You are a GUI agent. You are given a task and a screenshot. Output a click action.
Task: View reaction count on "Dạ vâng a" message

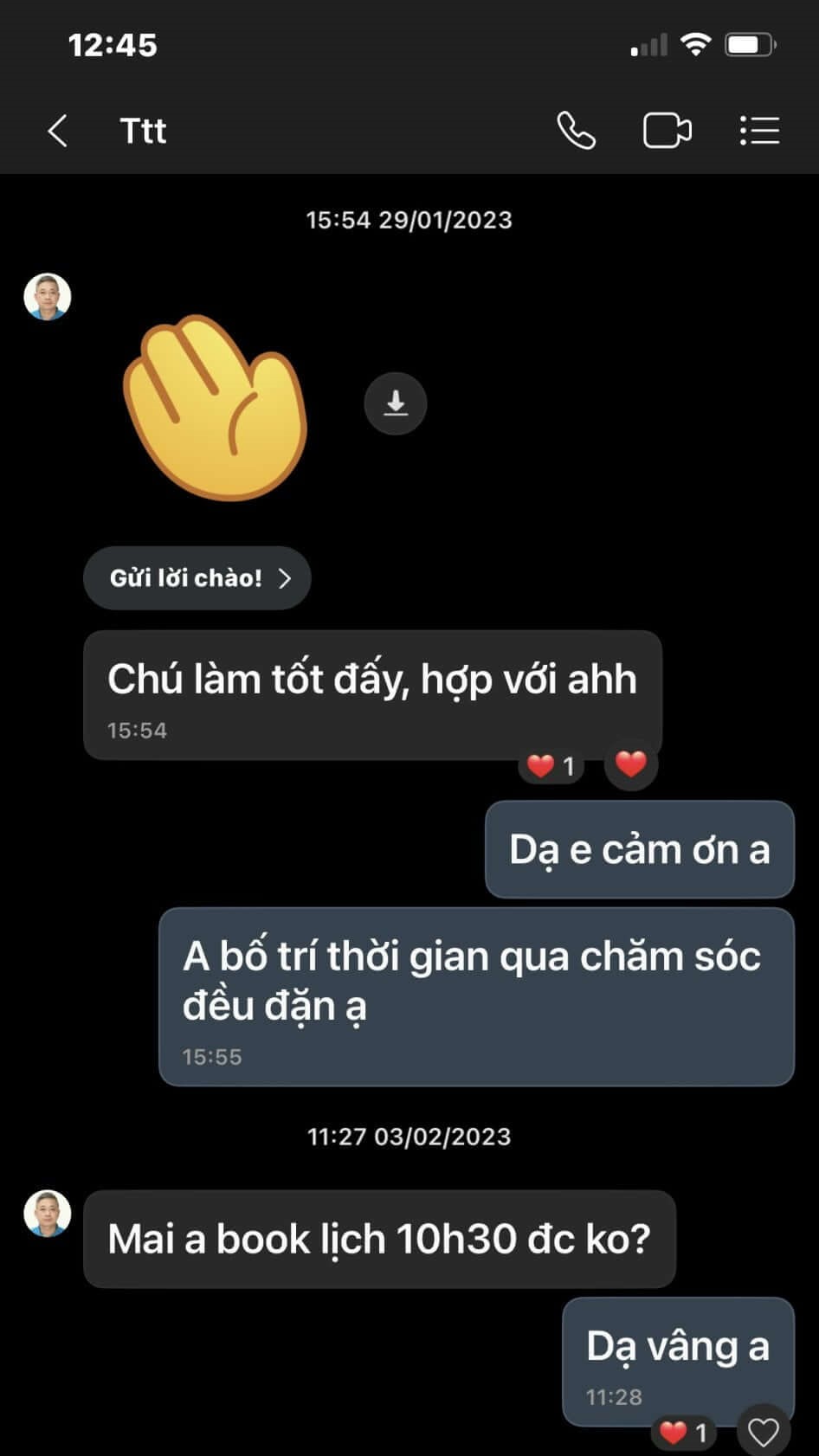[684, 1433]
